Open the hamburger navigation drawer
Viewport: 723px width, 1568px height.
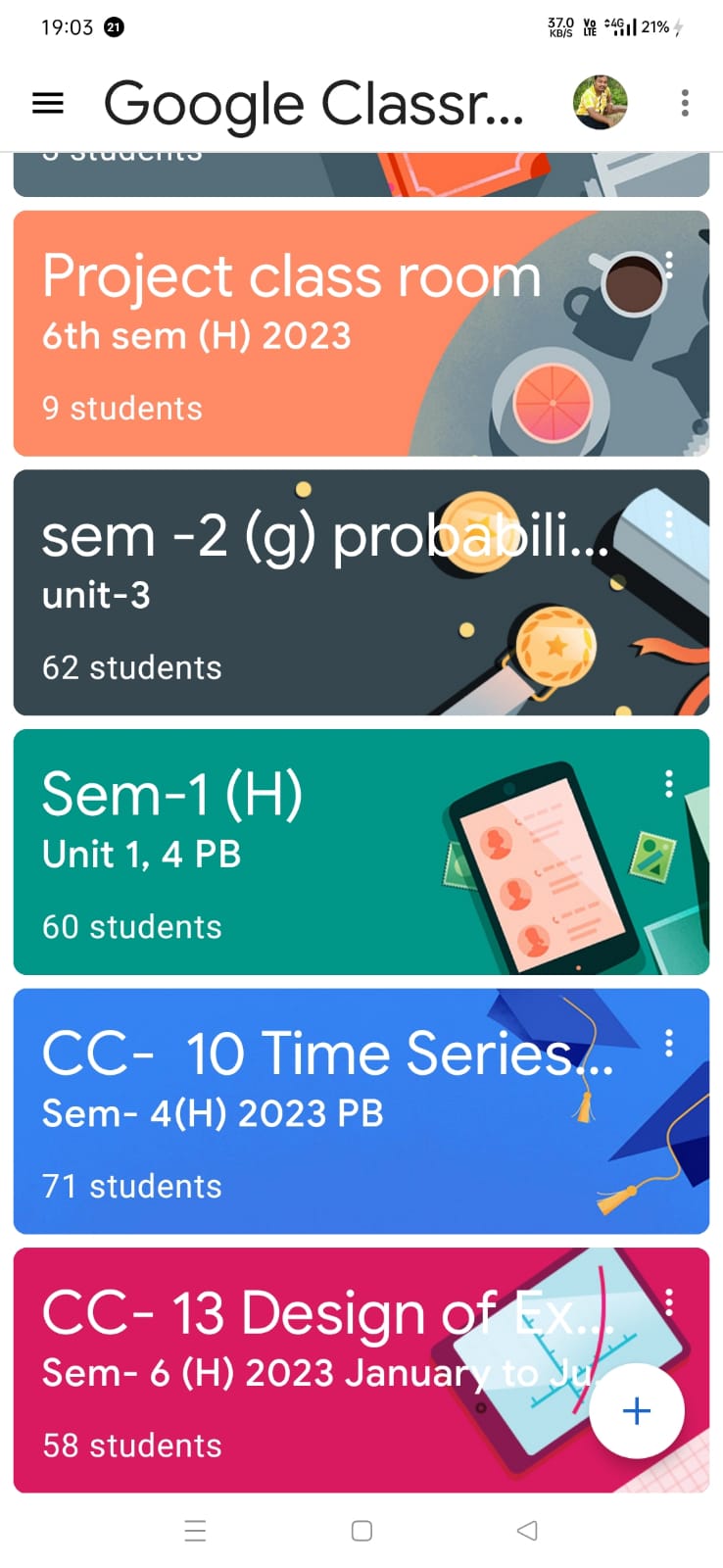pos(48,103)
